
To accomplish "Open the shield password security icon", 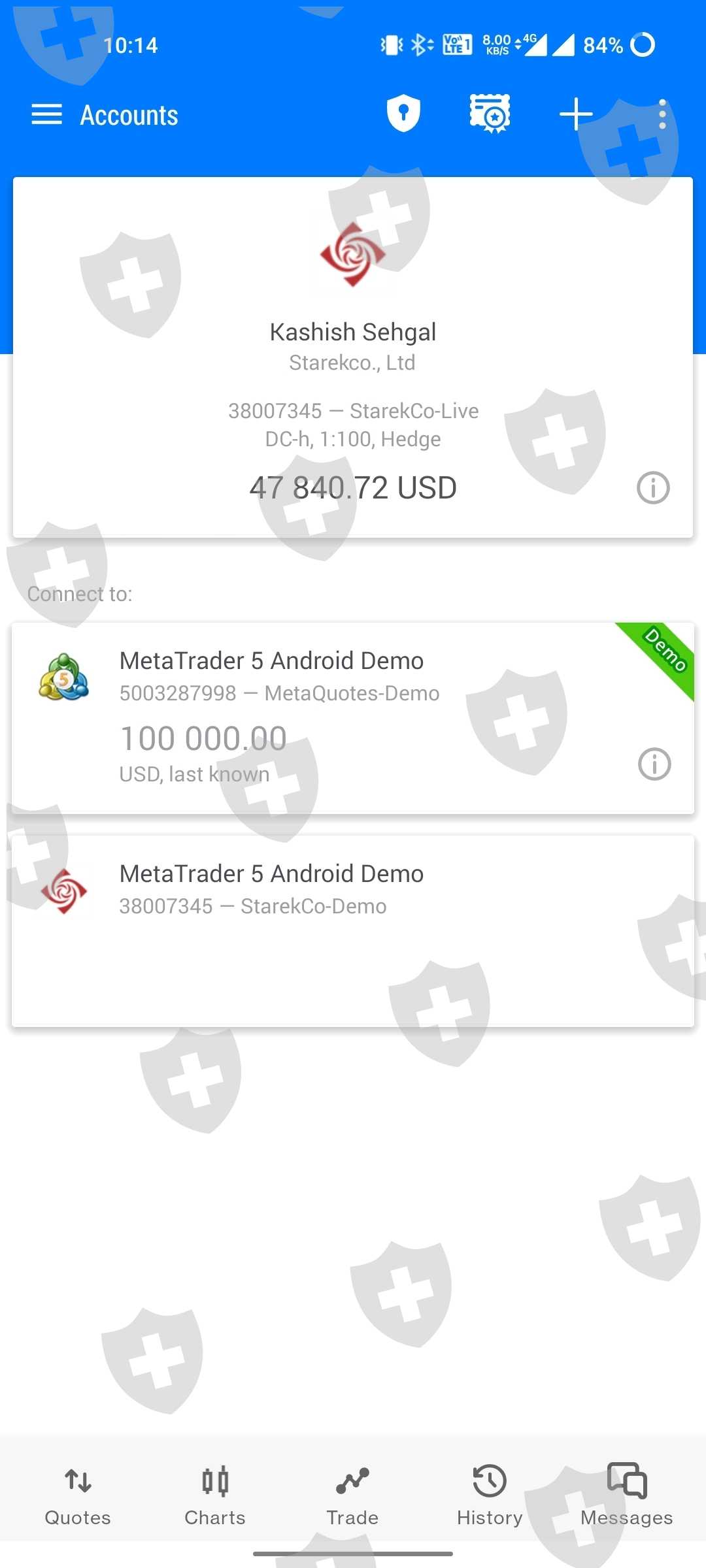I will (403, 114).
